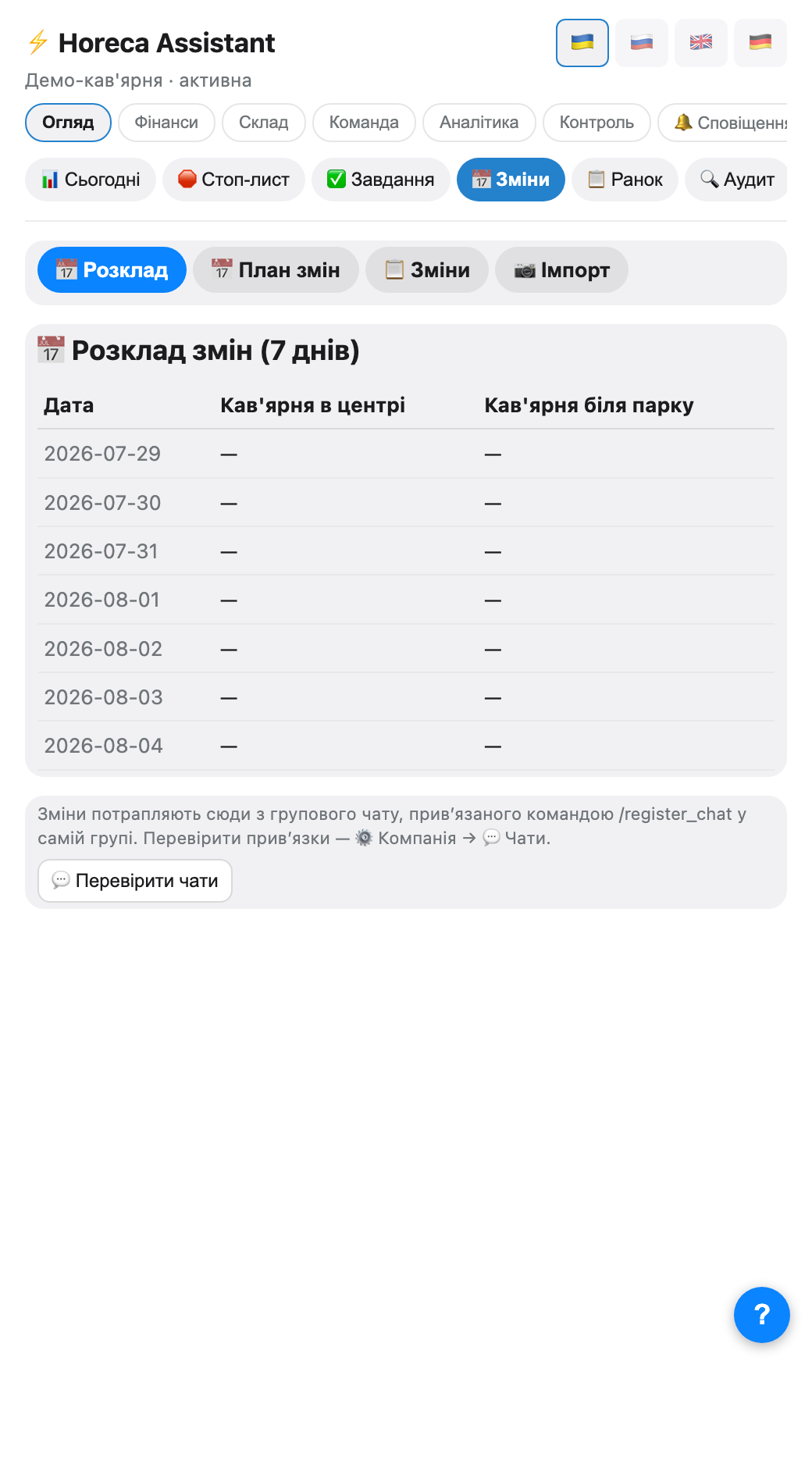Go to Завдання tab

click(381, 180)
